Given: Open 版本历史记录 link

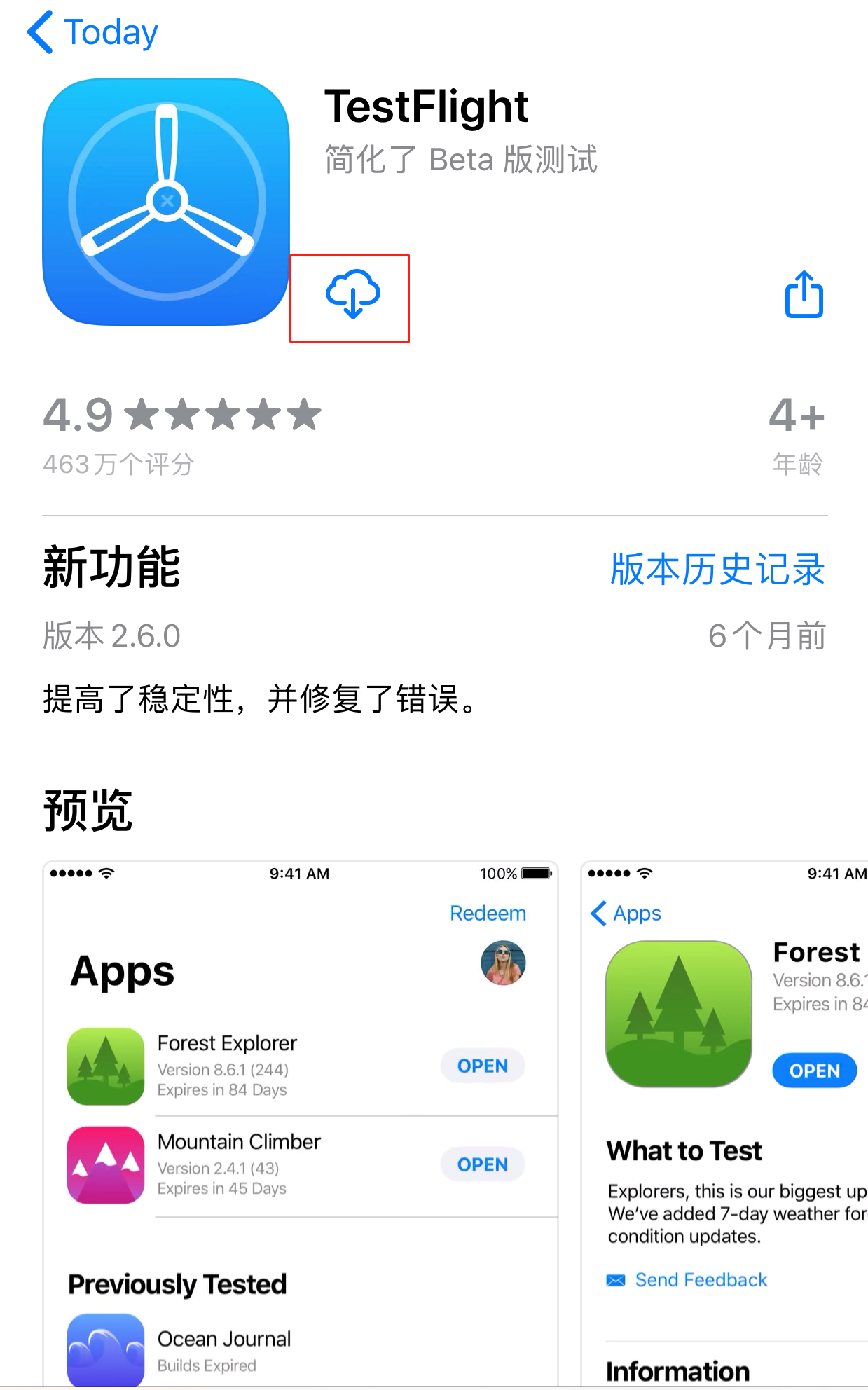Looking at the screenshot, I should [717, 568].
